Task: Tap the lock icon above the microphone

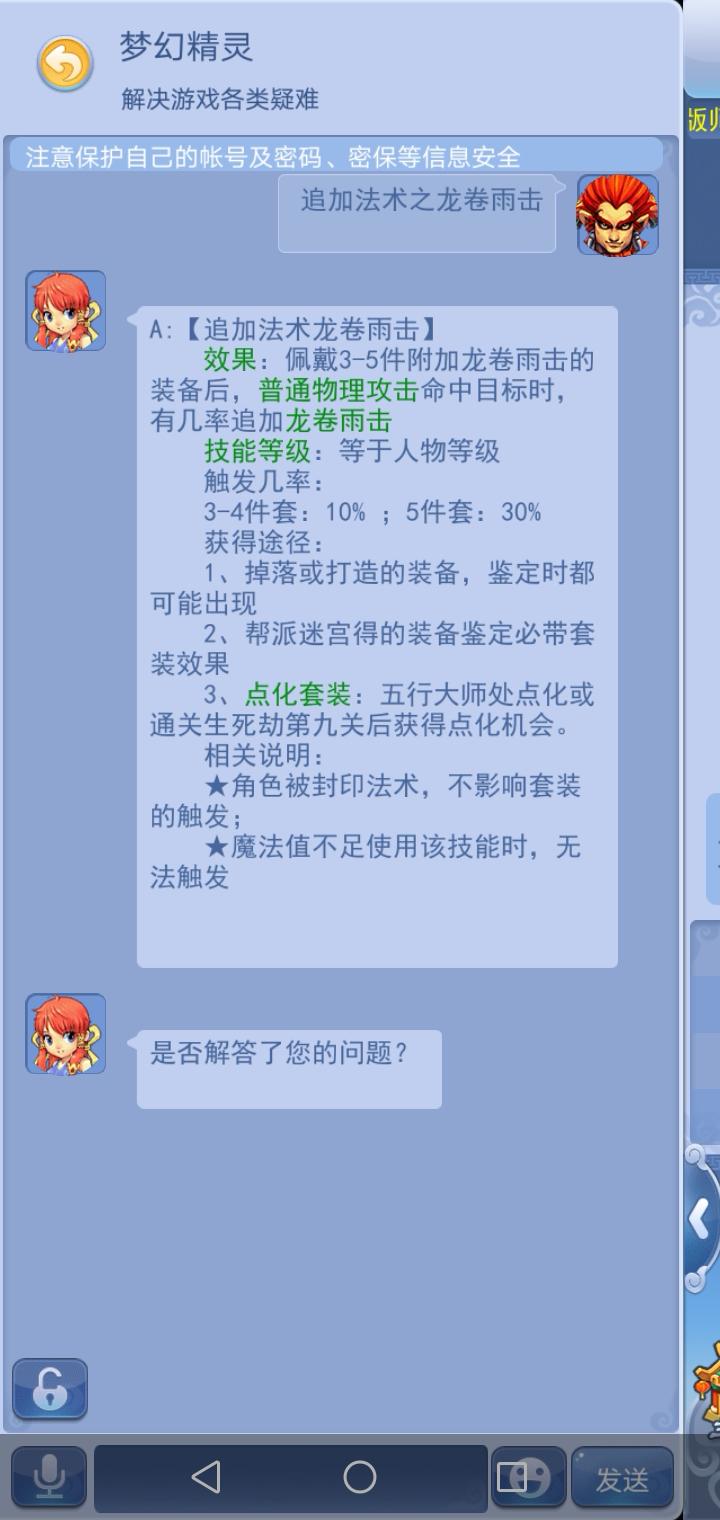Action: (50, 1388)
